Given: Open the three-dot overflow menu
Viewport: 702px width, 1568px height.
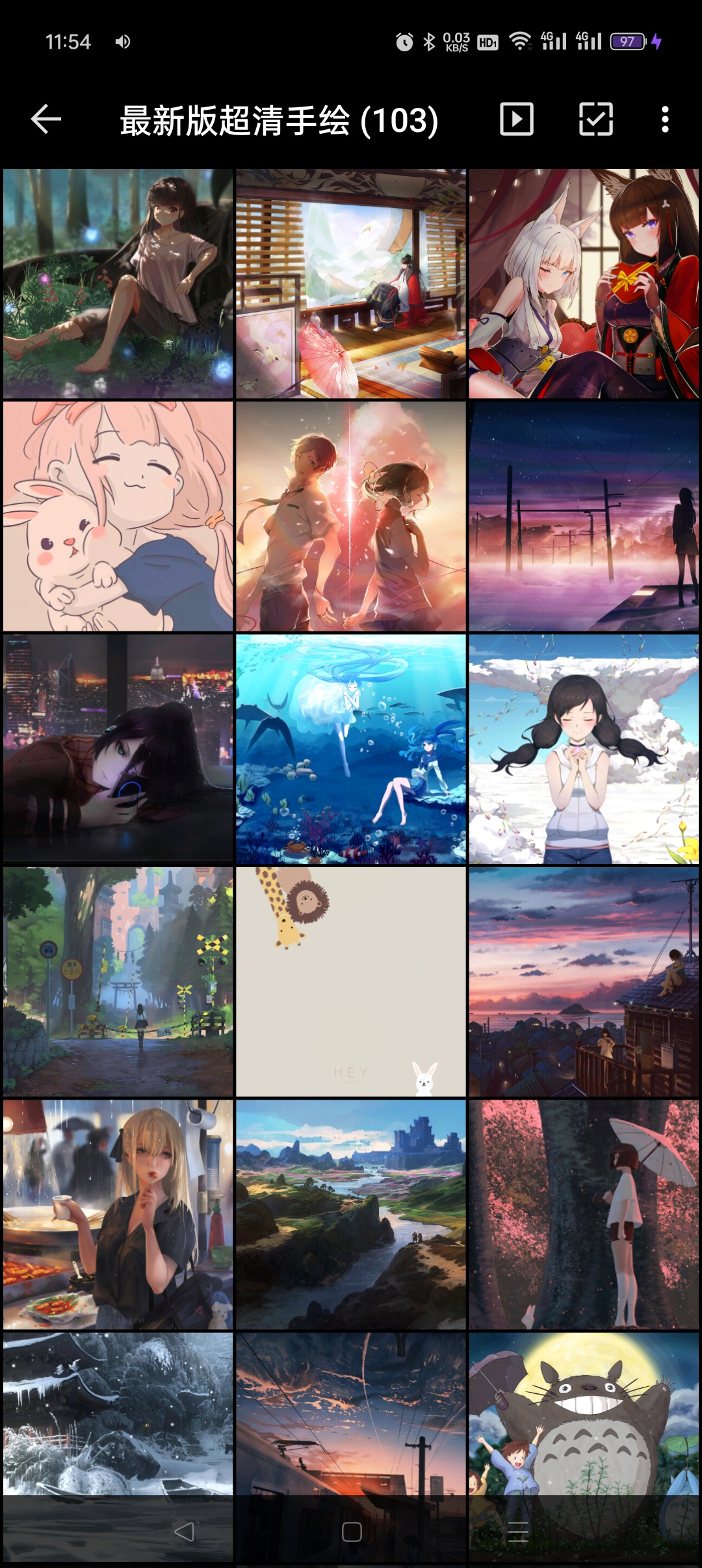Looking at the screenshot, I should click(664, 120).
